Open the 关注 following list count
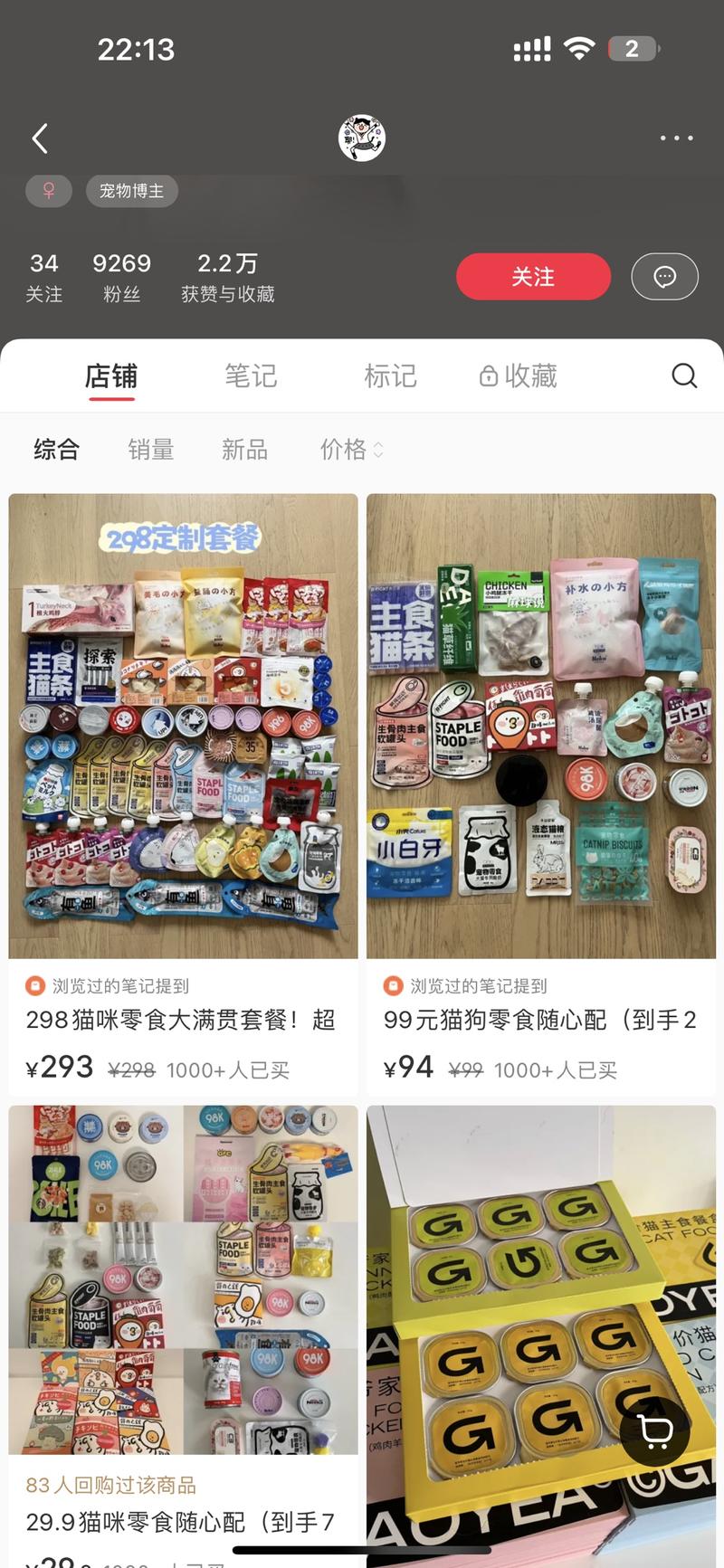Image resolution: width=724 pixels, height=1568 pixels. pyautogui.click(x=43, y=277)
